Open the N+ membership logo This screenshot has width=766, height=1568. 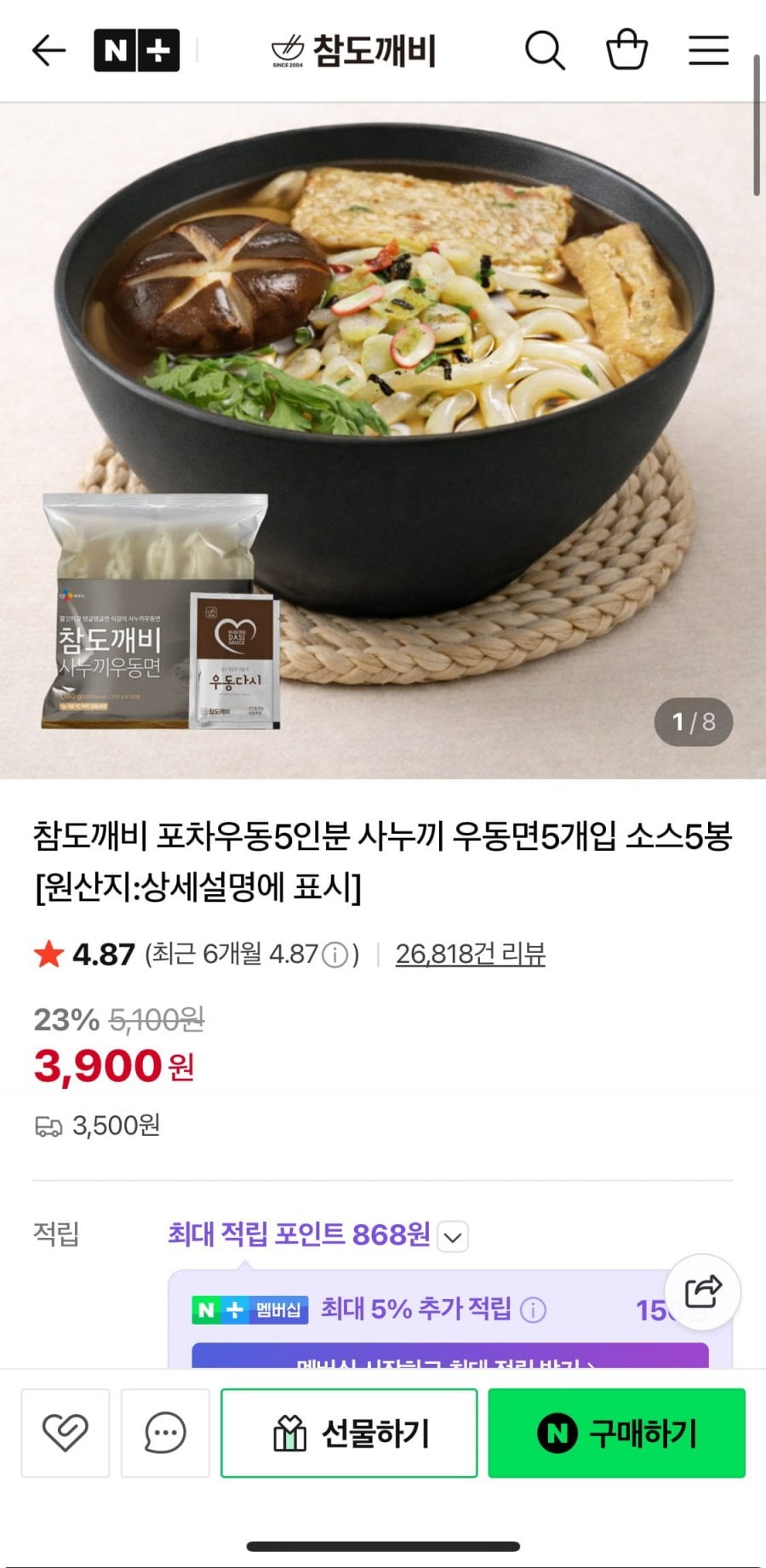coord(136,51)
